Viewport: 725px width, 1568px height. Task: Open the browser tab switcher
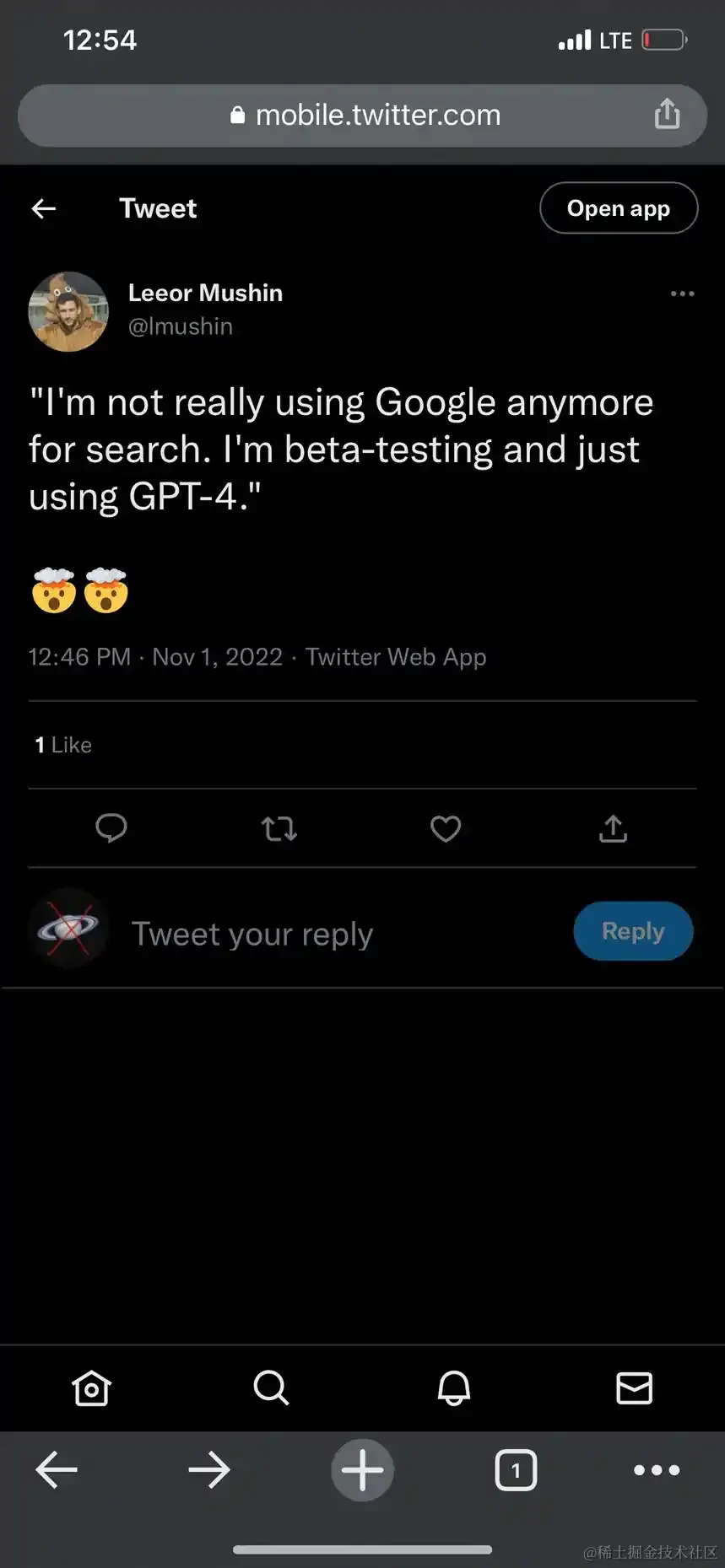click(x=516, y=1470)
